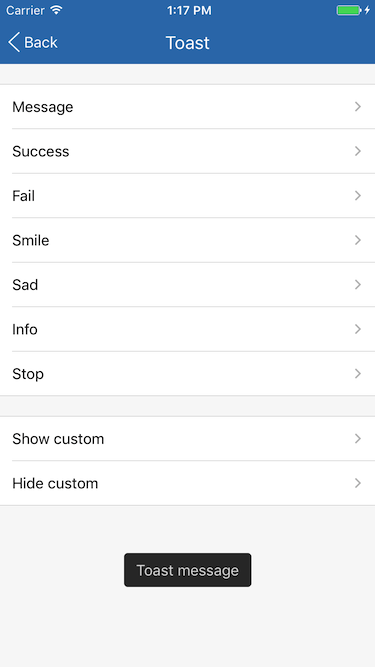Trigger the Info toast
The height and width of the screenshot is (667, 375).
[x=188, y=329]
